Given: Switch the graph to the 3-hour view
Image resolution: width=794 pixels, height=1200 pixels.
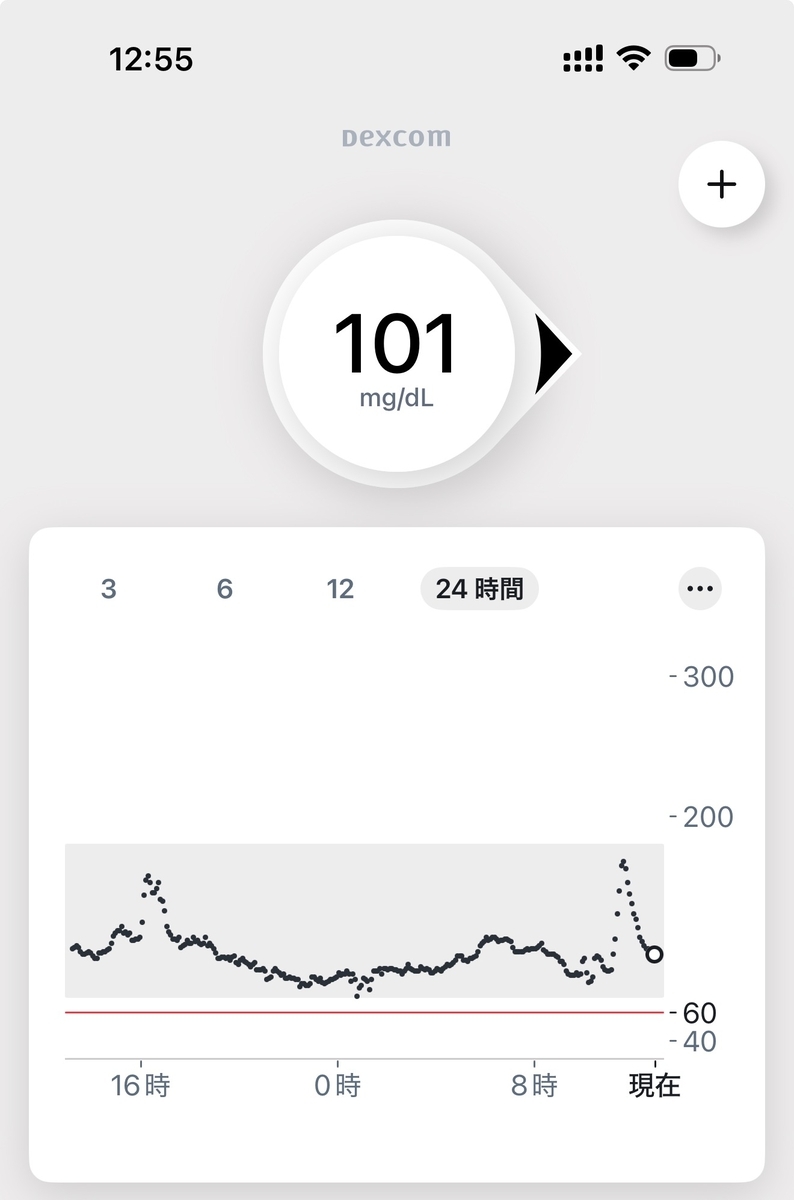Looking at the screenshot, I should [108, 589].
